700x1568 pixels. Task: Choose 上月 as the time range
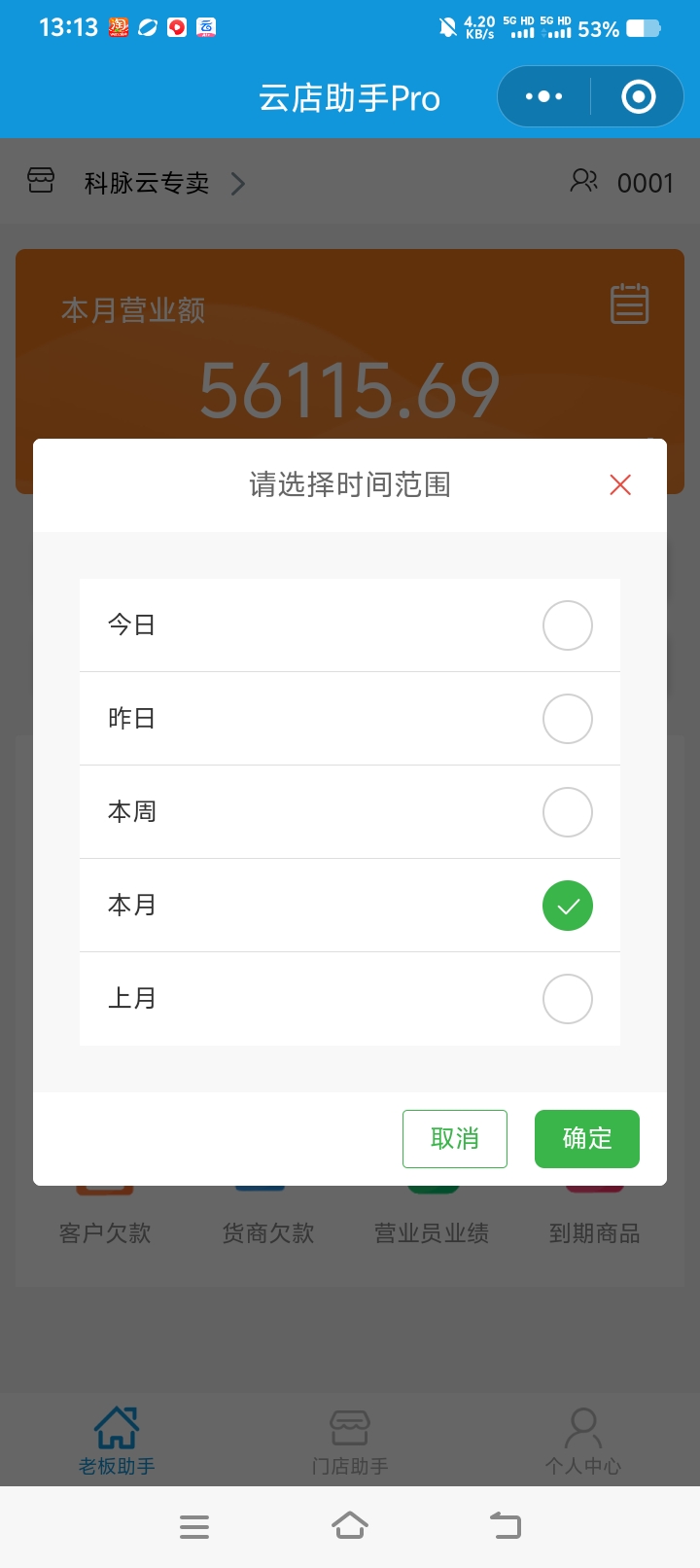pos(568,999)
